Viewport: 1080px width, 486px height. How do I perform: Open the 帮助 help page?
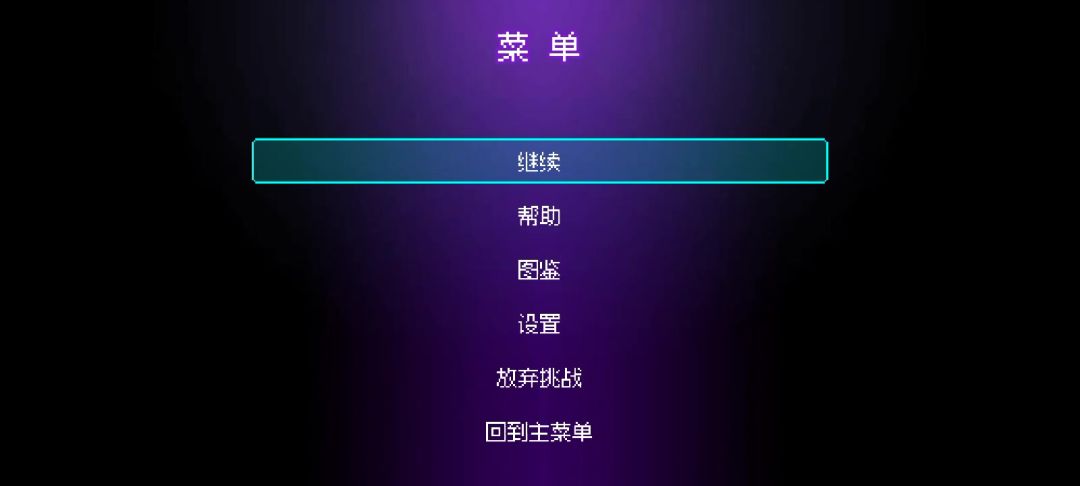point(539,215)
